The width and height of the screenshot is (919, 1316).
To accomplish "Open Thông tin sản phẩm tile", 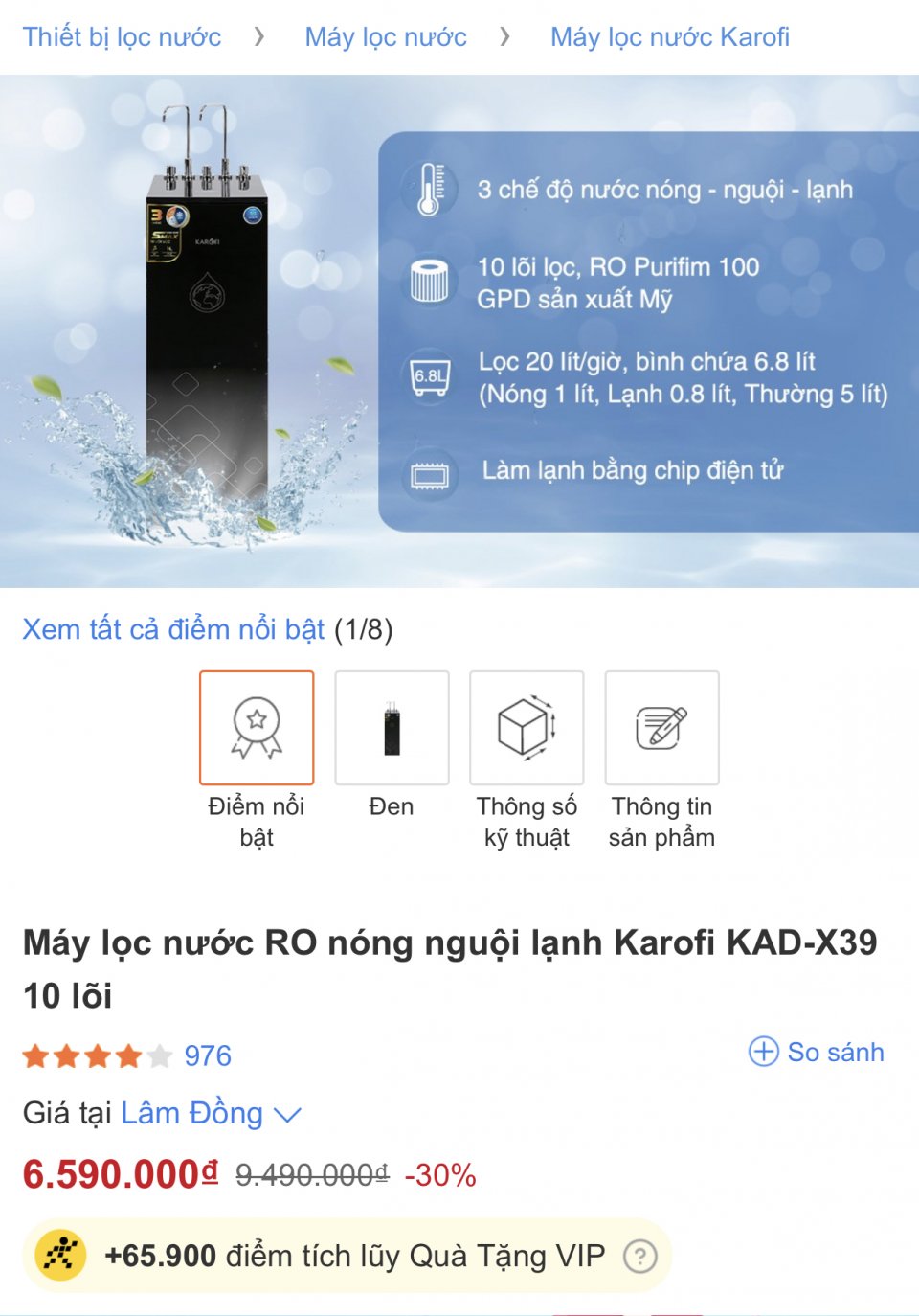I will pos(661,728).
